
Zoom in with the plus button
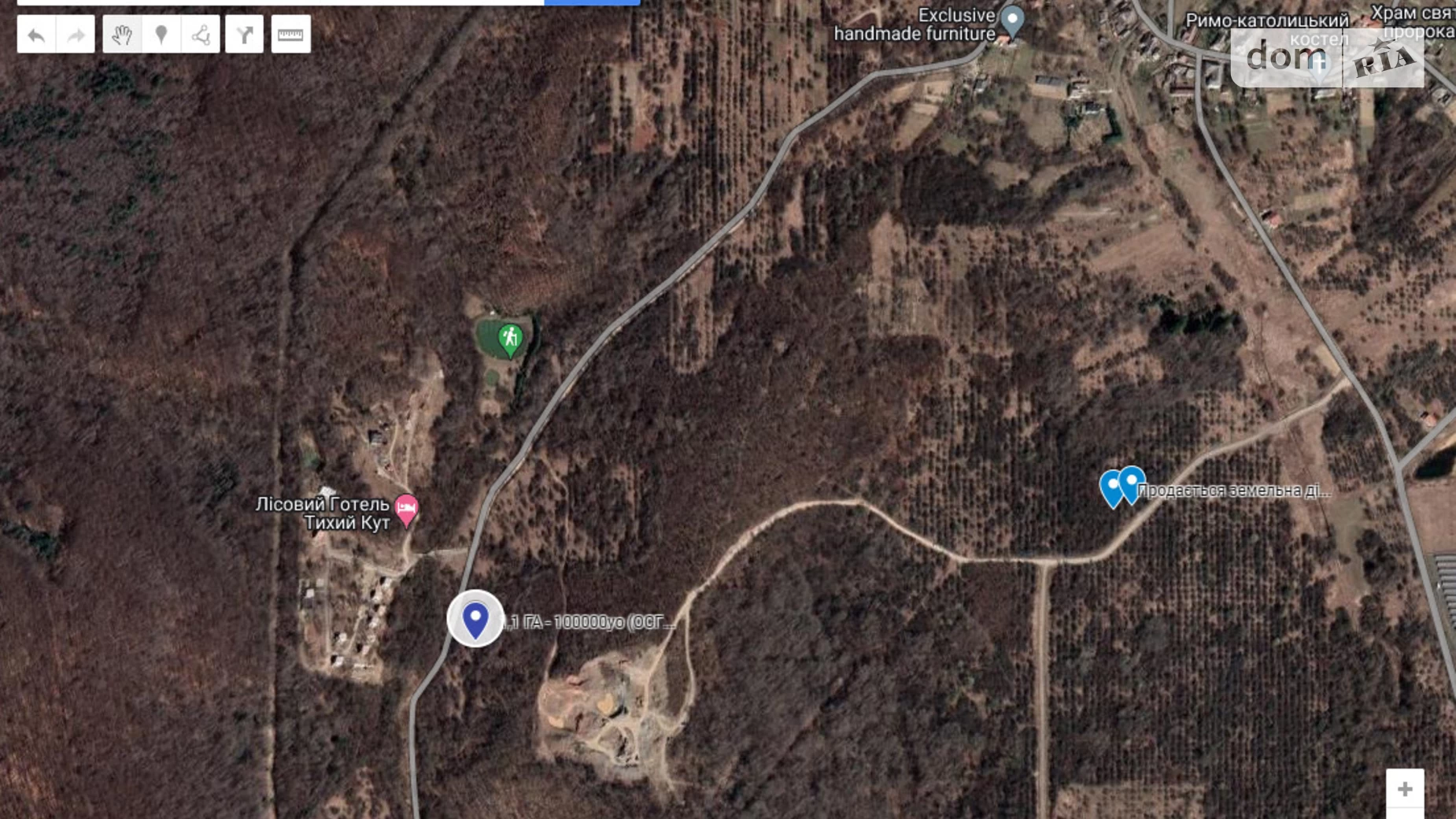(x=1405, y=788)
